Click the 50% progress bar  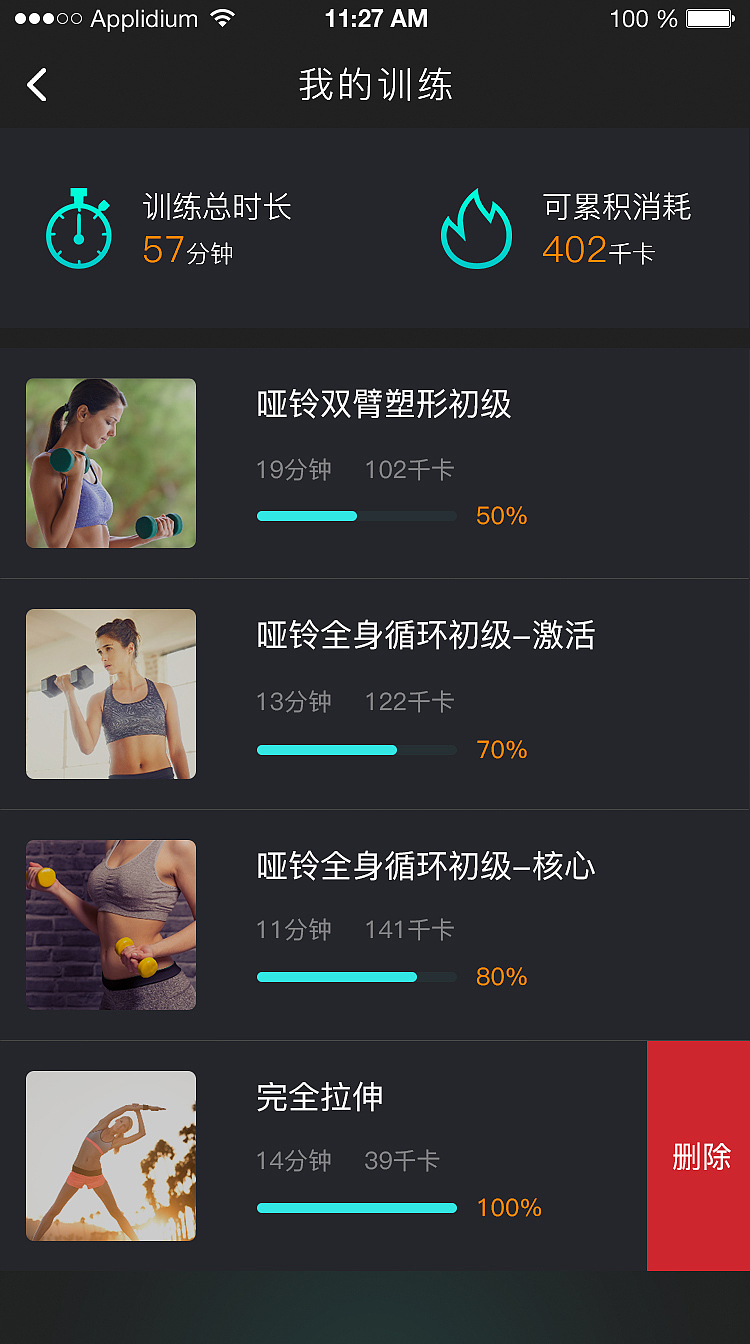click(x=356, y=516)
